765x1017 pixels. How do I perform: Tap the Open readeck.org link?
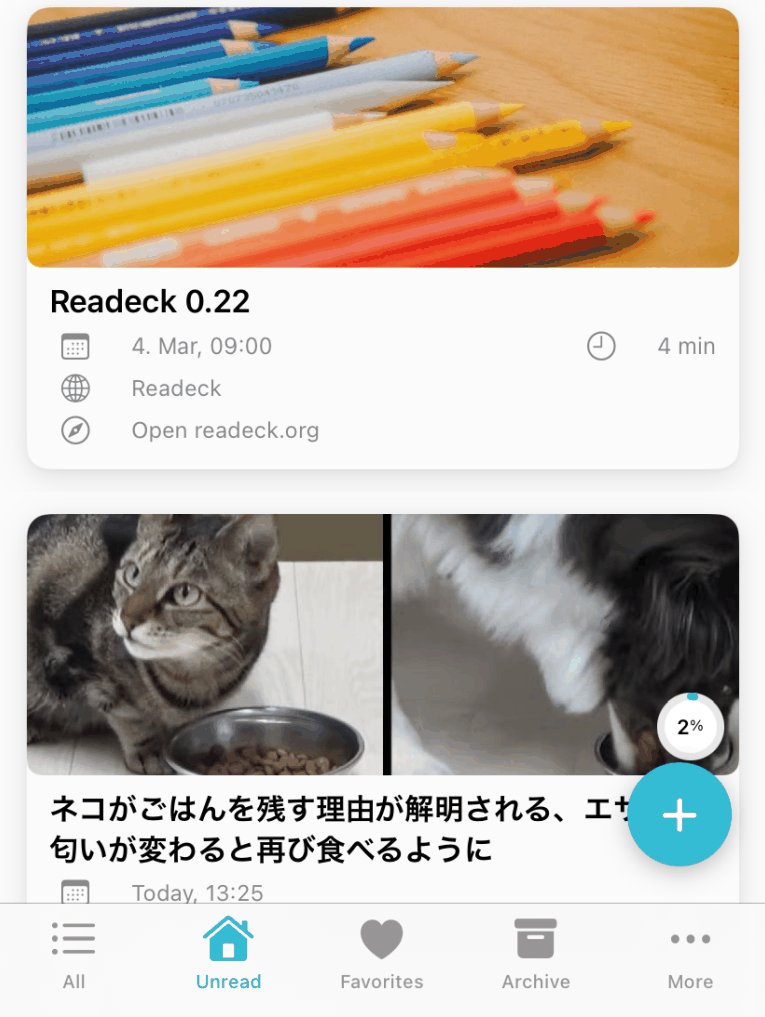coord(225,431)
